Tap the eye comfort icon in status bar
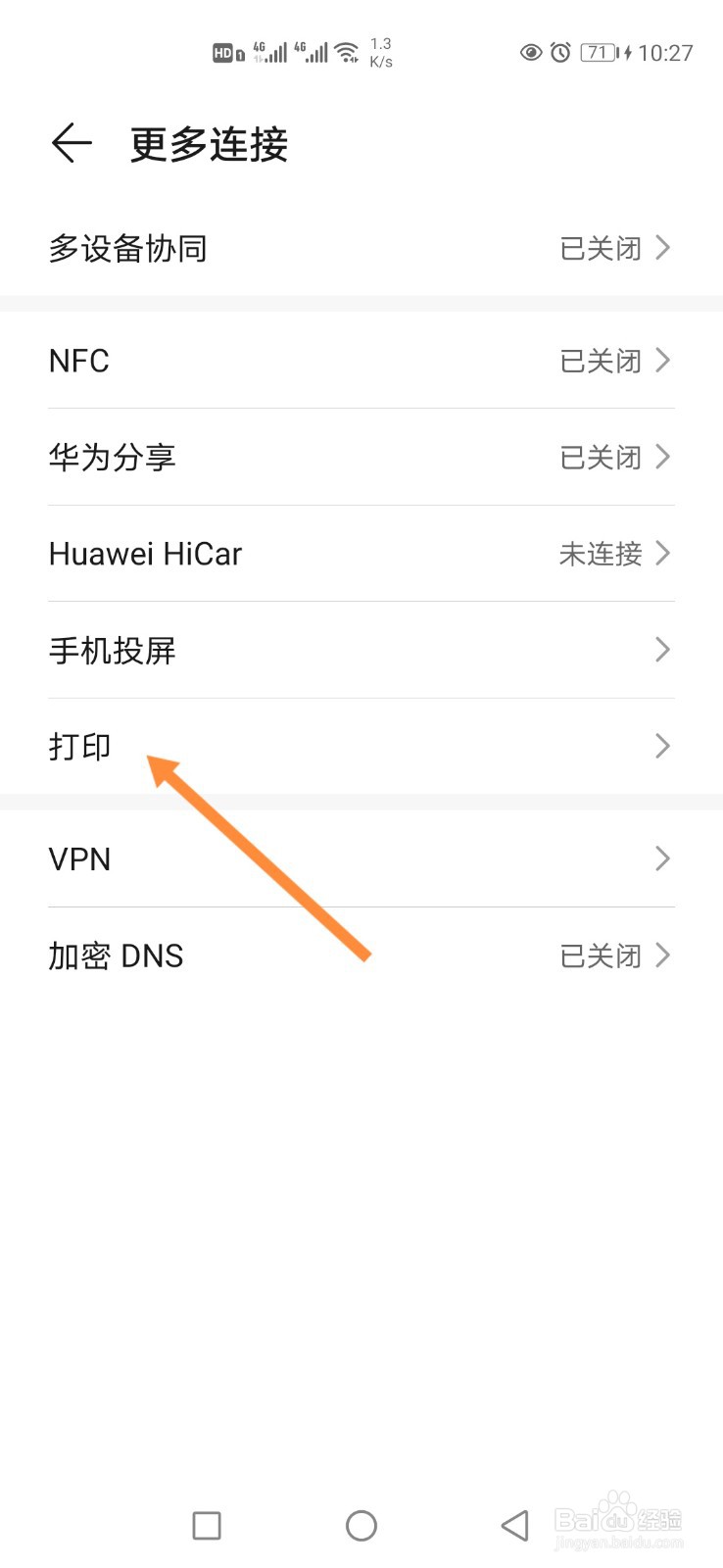This screenshot has width=723, height=1568. 530,53
